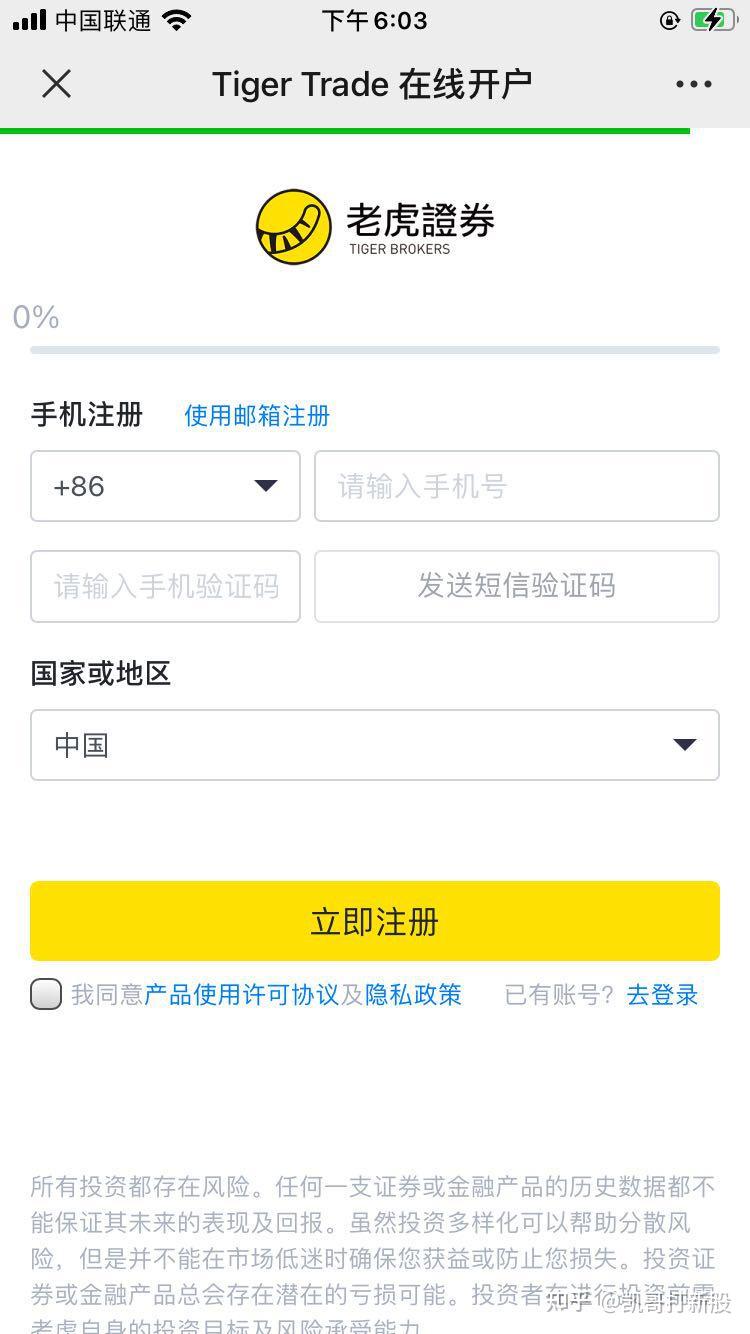This screenshot has height=1334, width=750.
Task: Click 发送短信验证码 to send SMS code
Action: (x=517, y=587)
